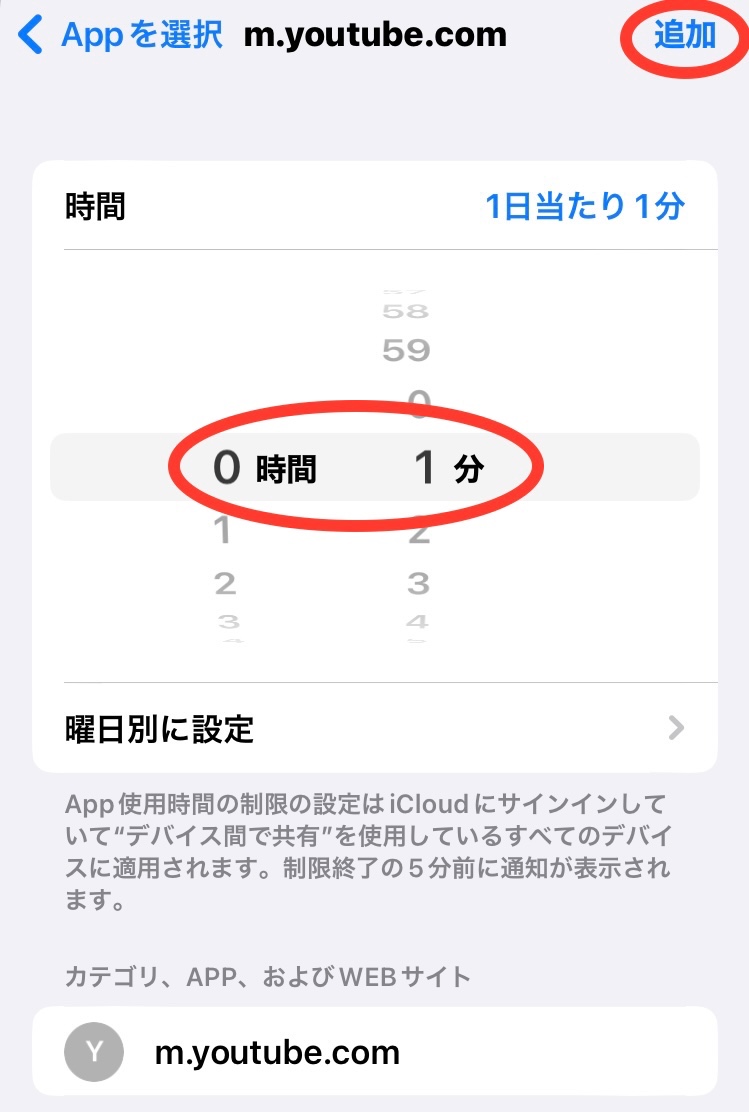The width and height of the screenshot is (749, 1112).
Task: Select 59 in the minutes picker wheel
Action: tap(406, 350)
